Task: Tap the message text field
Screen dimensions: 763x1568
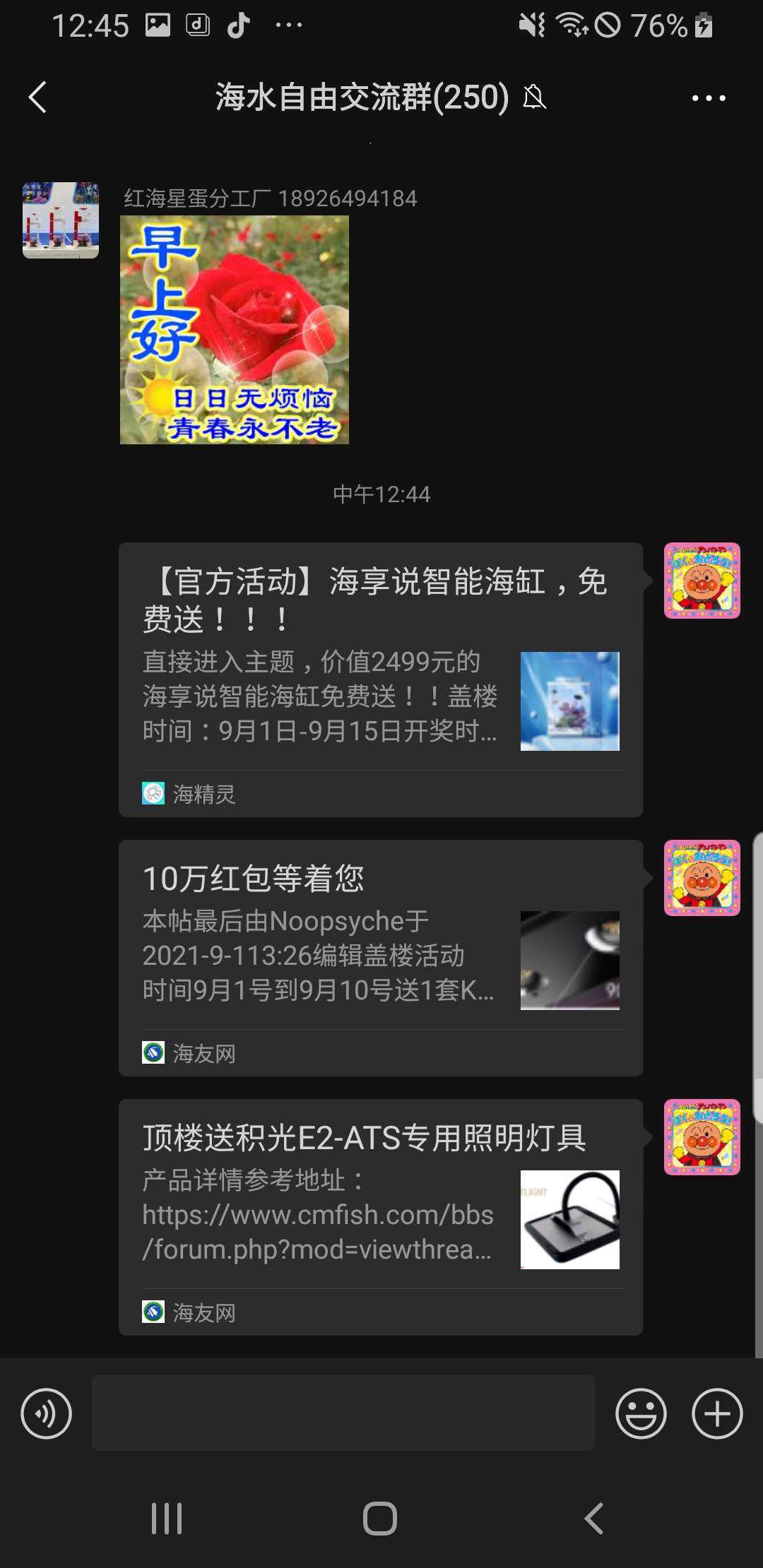Action: pyautogui.click(x=343, y=1413)
